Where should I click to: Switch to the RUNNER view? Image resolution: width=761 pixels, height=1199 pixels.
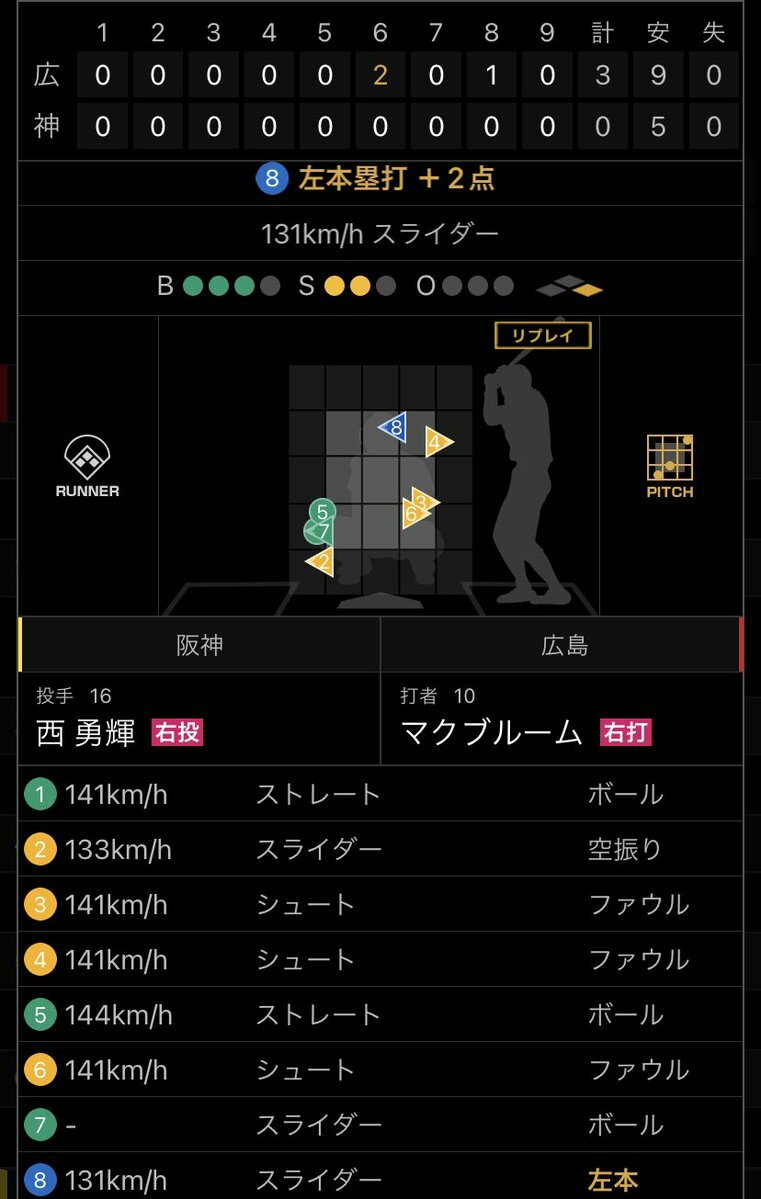tap(88, 467)
